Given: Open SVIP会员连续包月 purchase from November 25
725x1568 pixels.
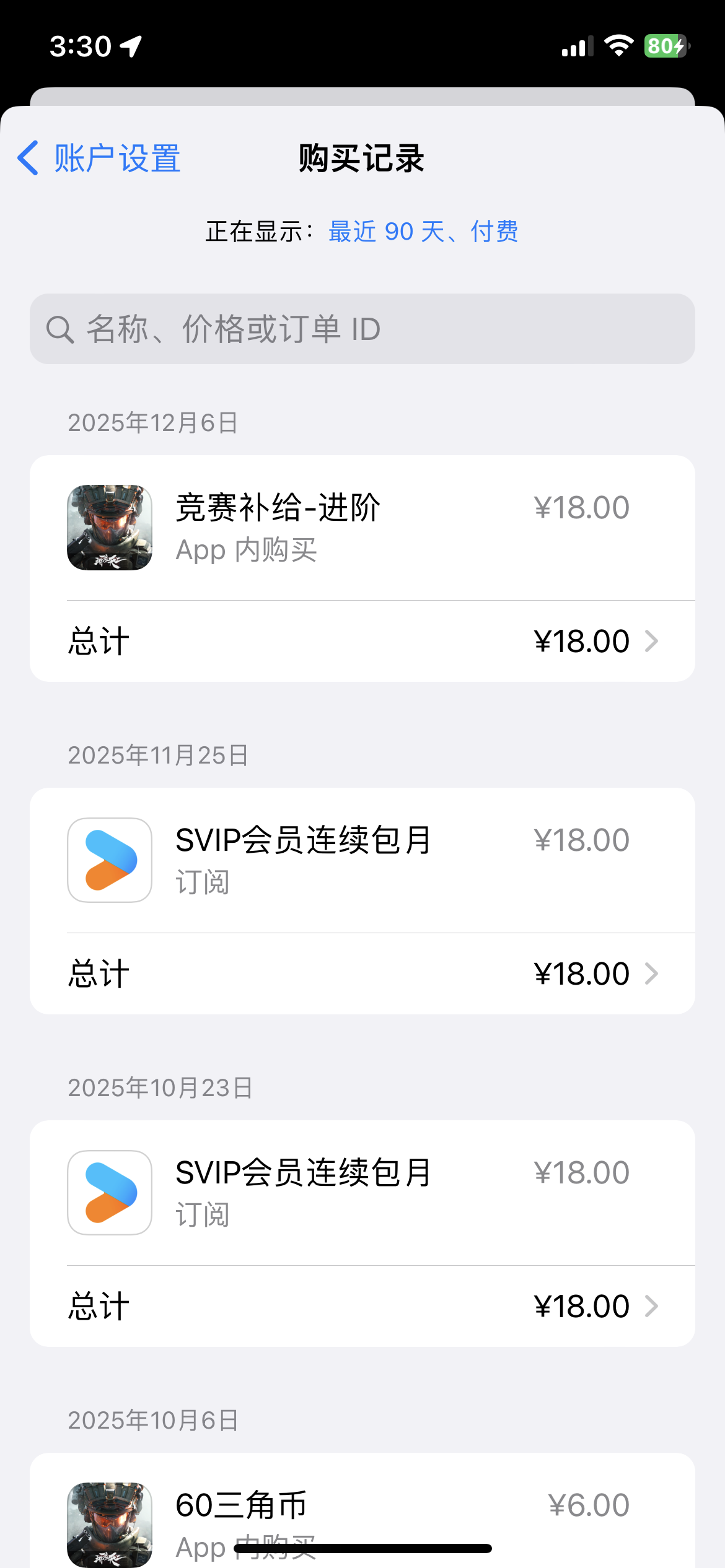Looking at the screenshot, I should [x=362, y=860].
